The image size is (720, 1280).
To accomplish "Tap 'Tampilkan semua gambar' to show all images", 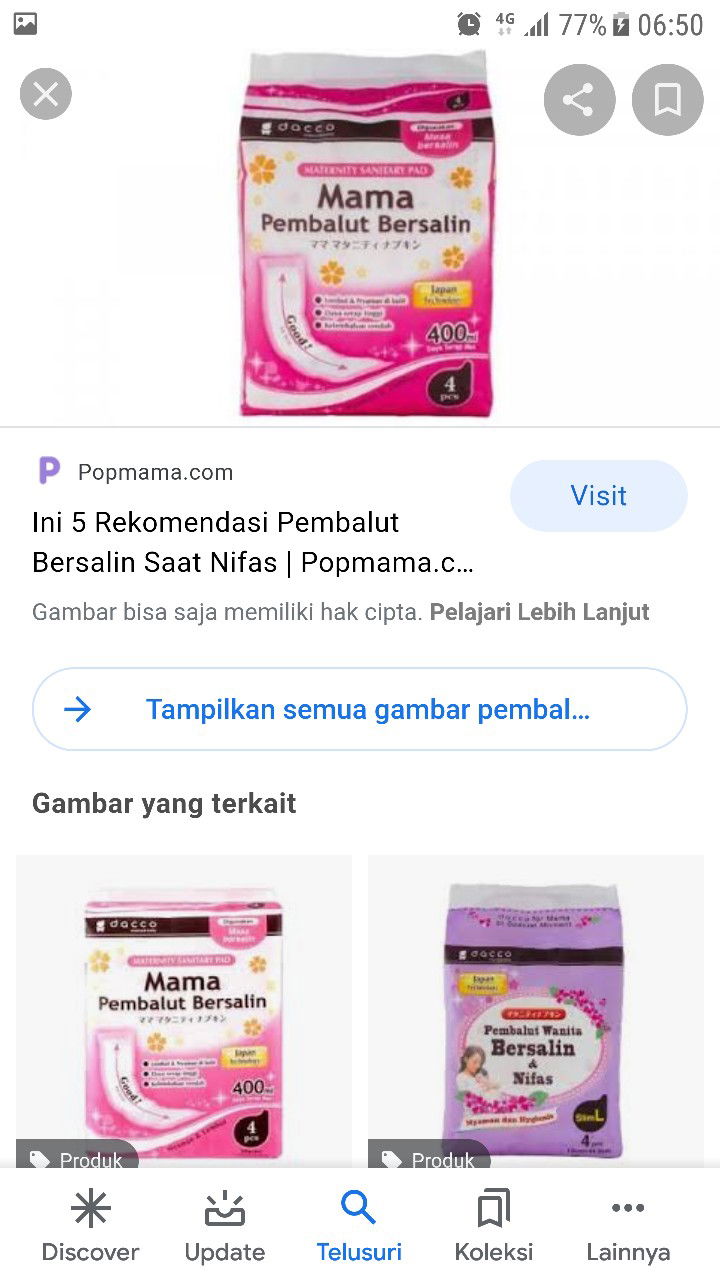I will pyautogui.click(x=360, y=709).
